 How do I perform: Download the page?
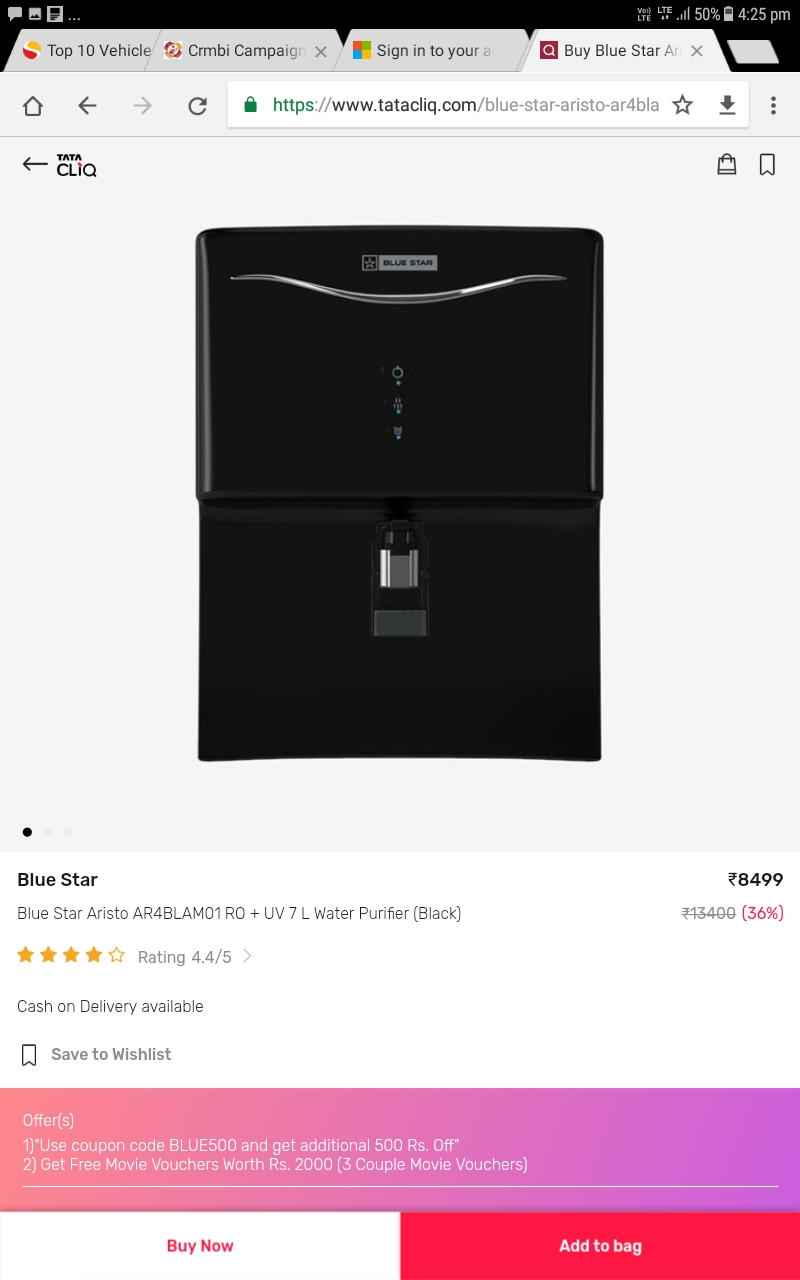click(727, 105)
